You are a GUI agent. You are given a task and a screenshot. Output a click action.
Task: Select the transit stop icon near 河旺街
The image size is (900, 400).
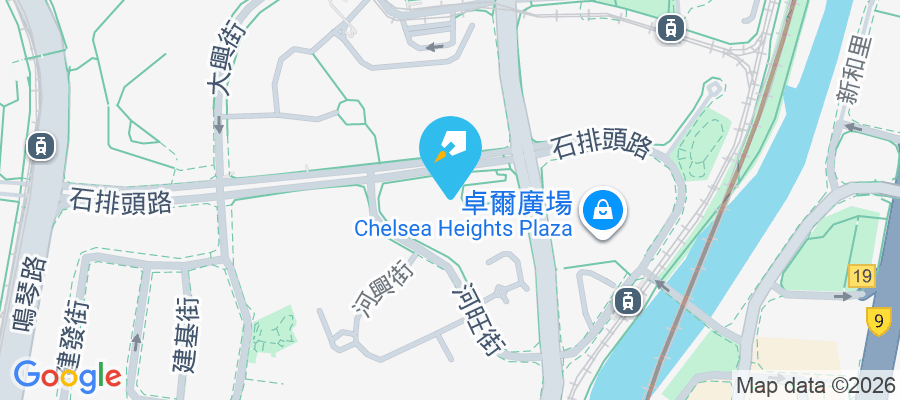627,299
